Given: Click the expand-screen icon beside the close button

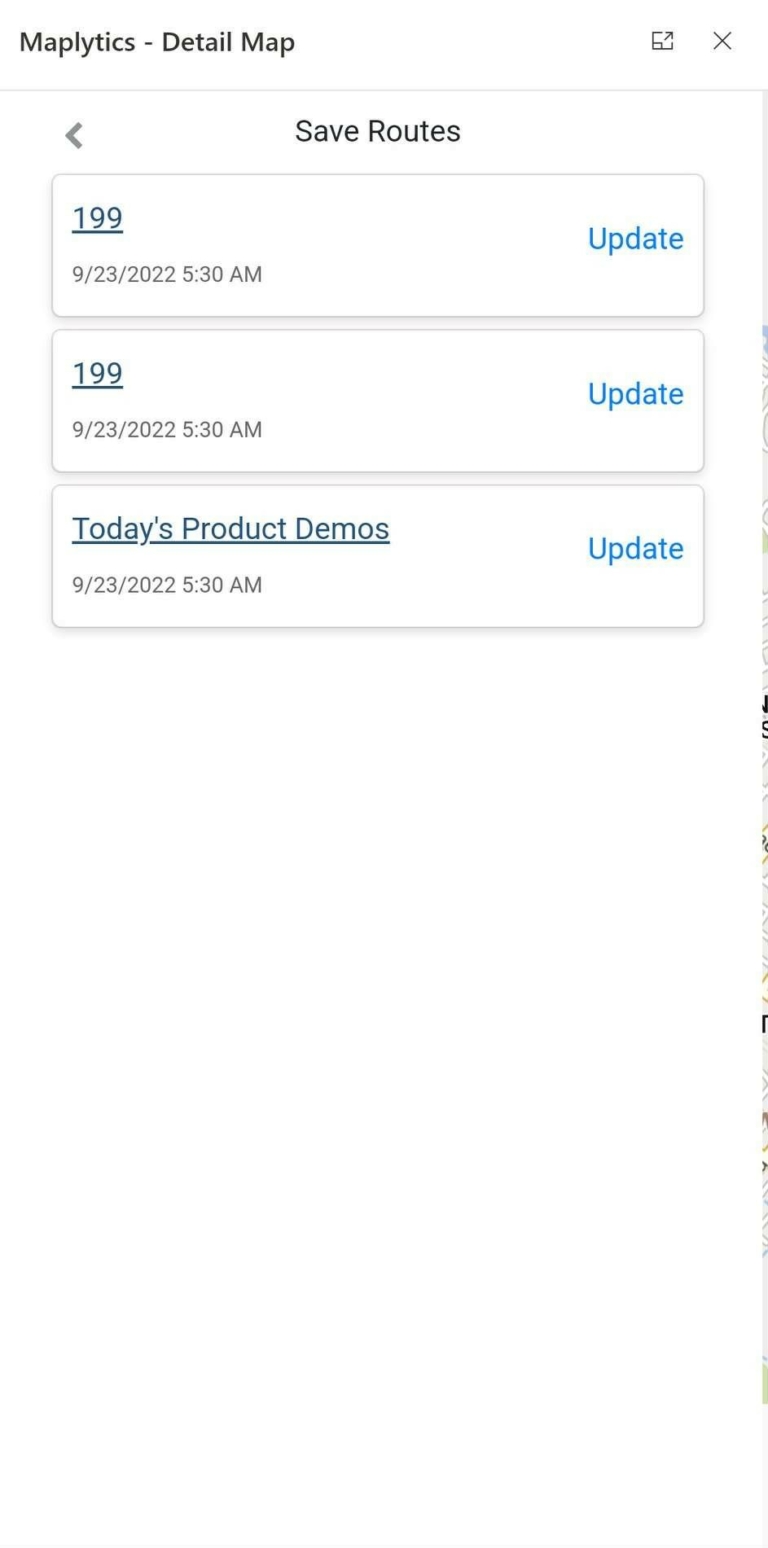Looking at the screenshot, I should [663, 41].
